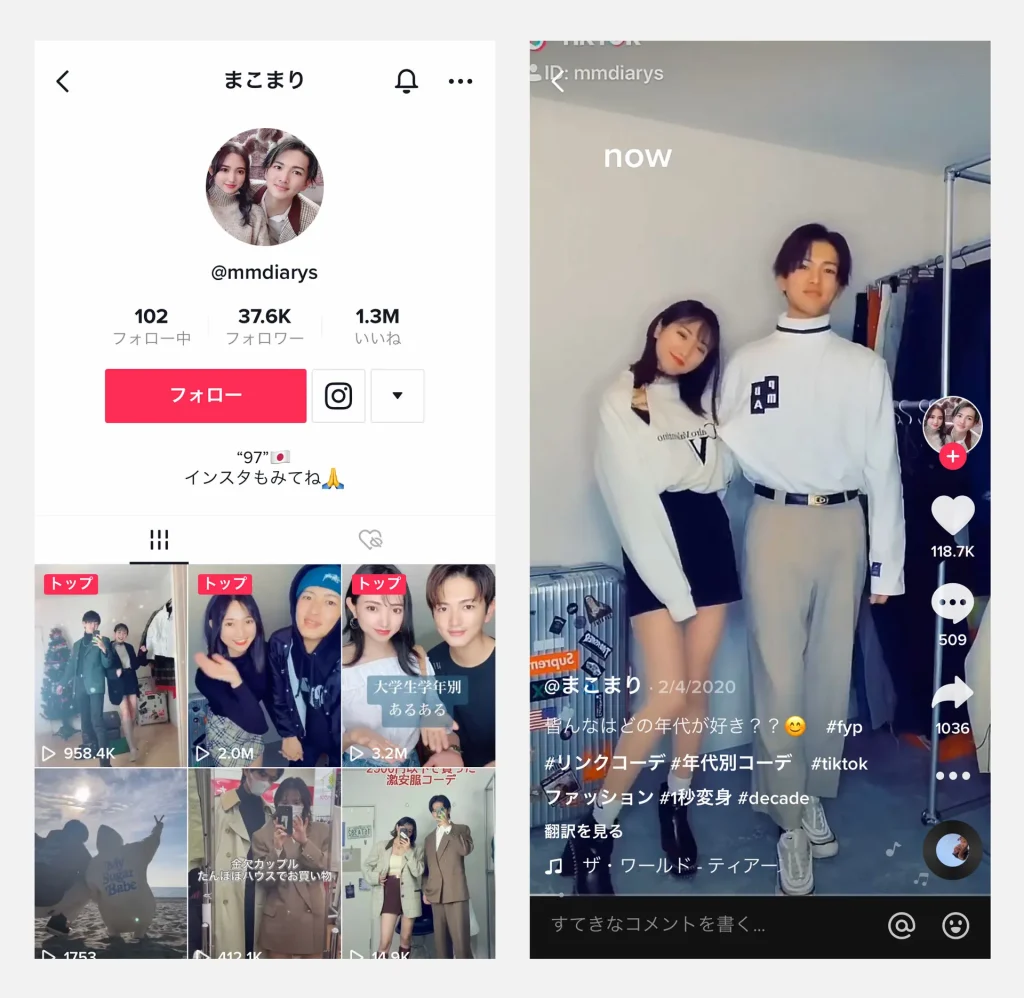
Task: Expand the suggested accounts dropdown arrow
Action: coord(397,396)
